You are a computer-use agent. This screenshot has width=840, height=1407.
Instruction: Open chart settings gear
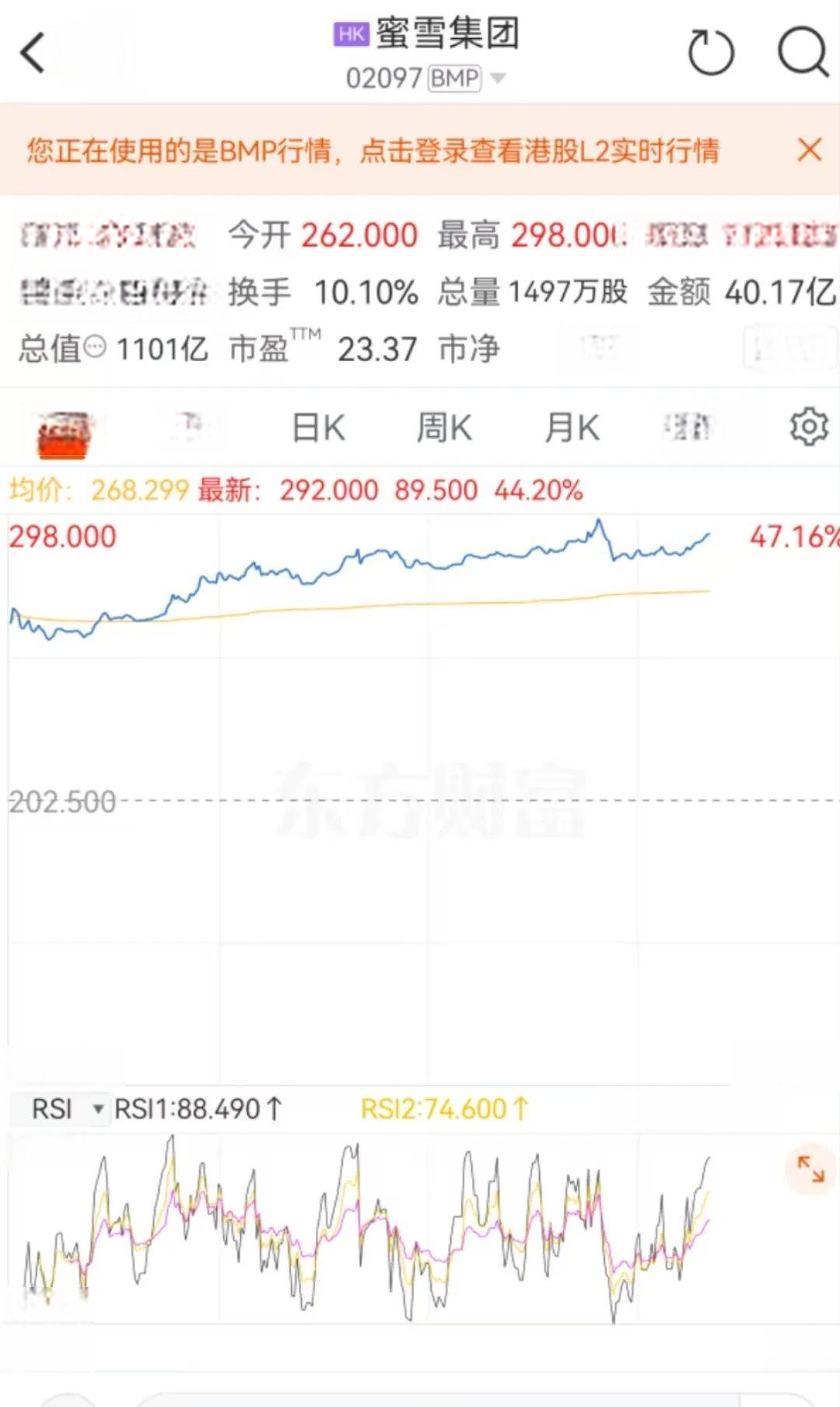coord(809,426)
